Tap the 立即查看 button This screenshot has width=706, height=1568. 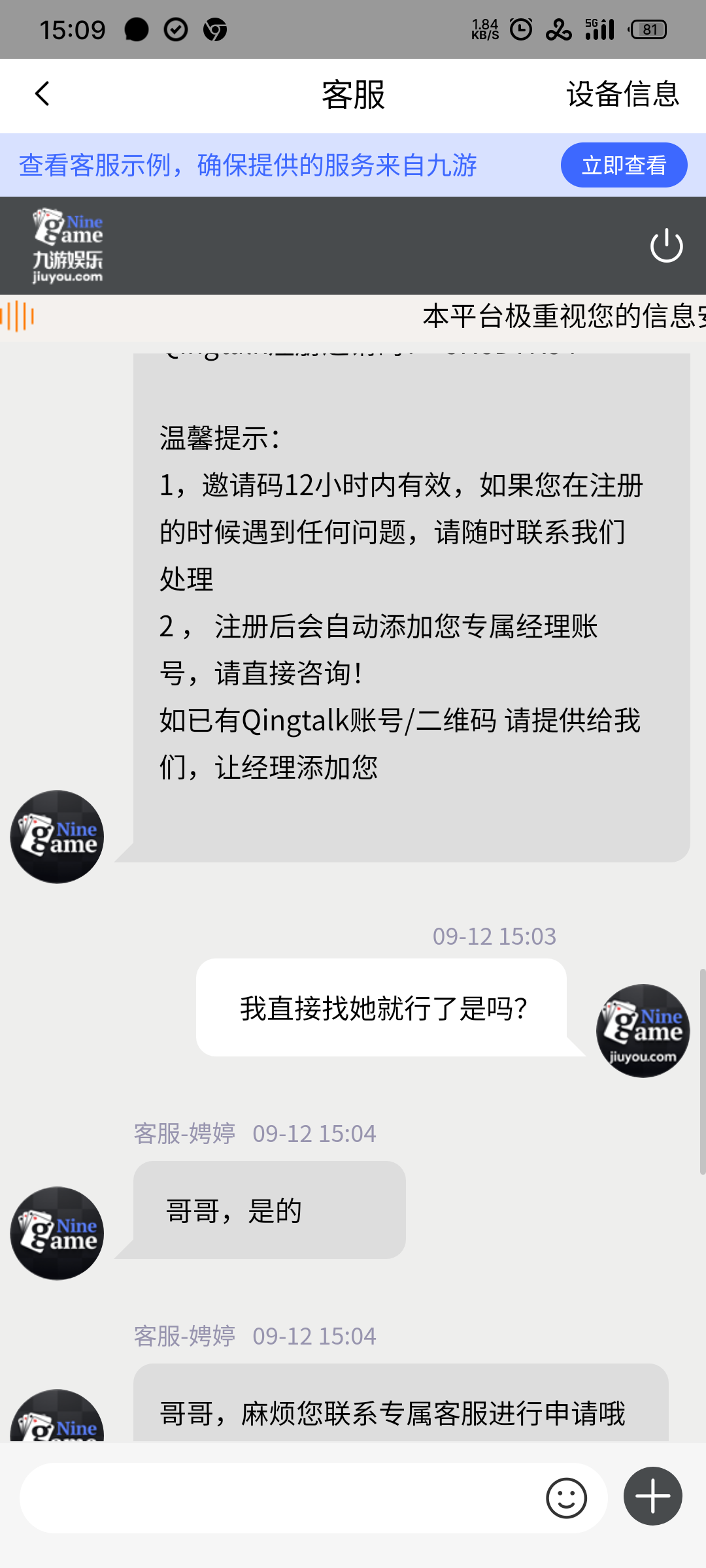click(x=624, y=165)
